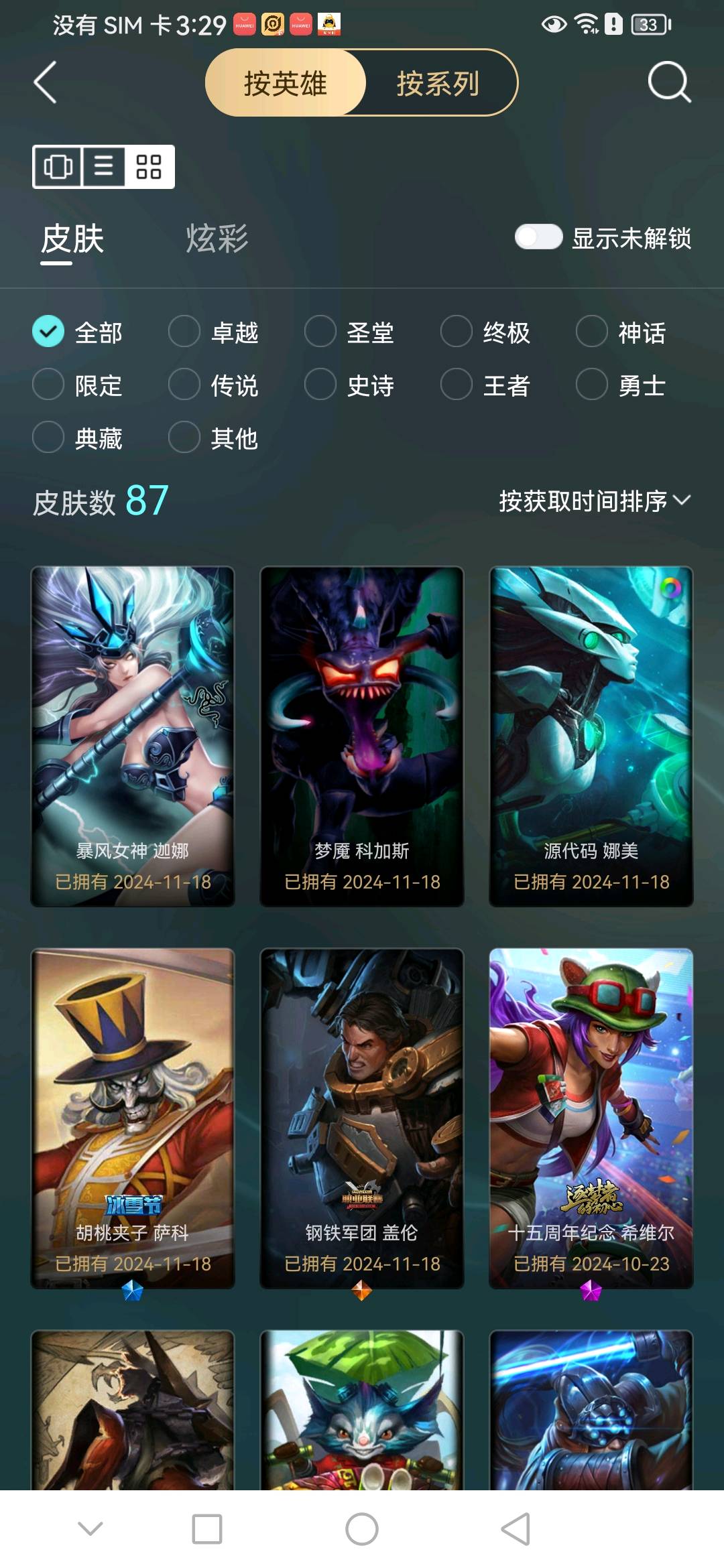Open the 炫彩 tab
This screenshot has width=724, height=1568.
(x=217, y=239)
